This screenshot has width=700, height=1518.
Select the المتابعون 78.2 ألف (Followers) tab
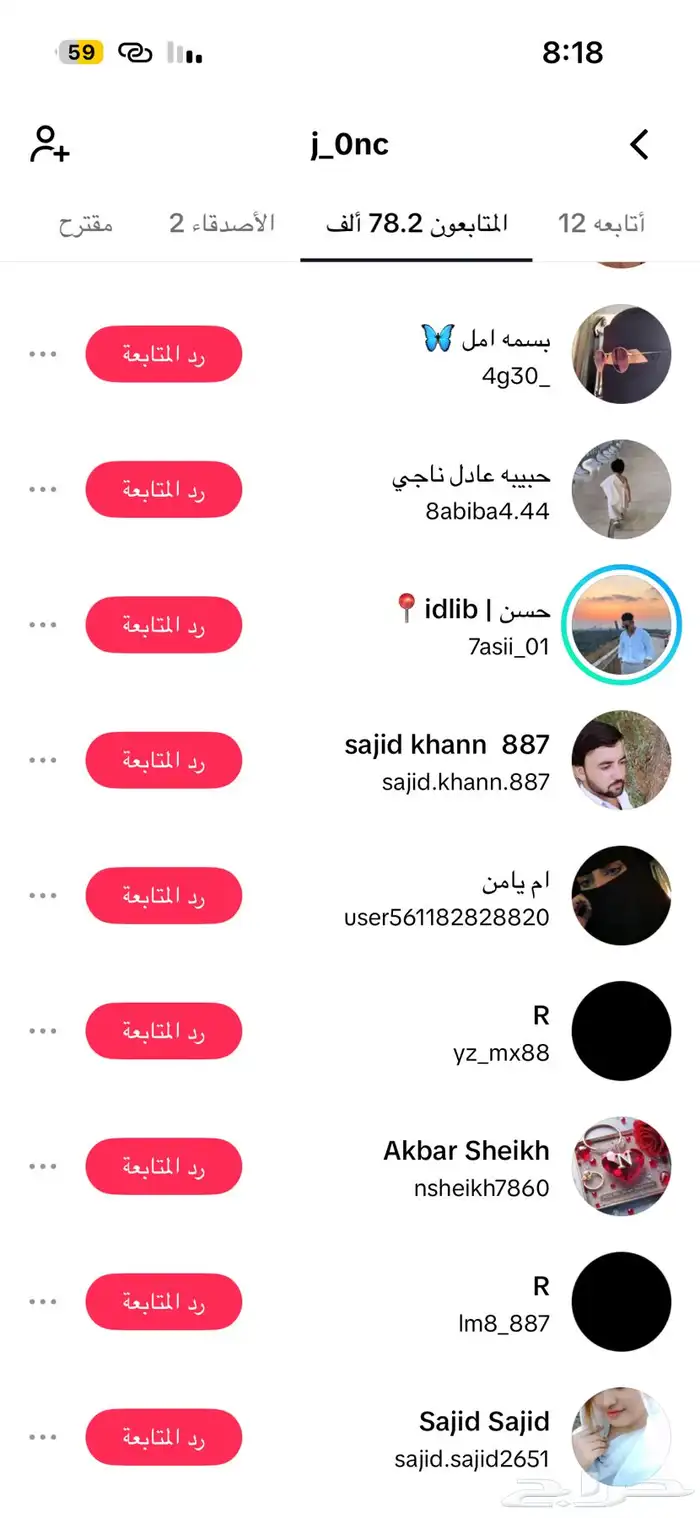coord(416,223)
